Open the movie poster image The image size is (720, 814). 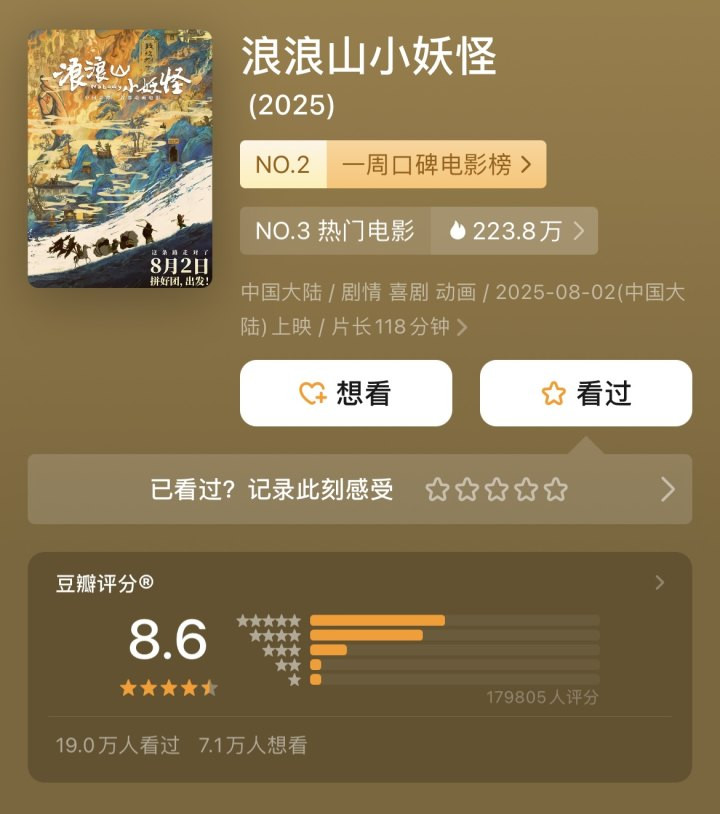tap(120, 158)
